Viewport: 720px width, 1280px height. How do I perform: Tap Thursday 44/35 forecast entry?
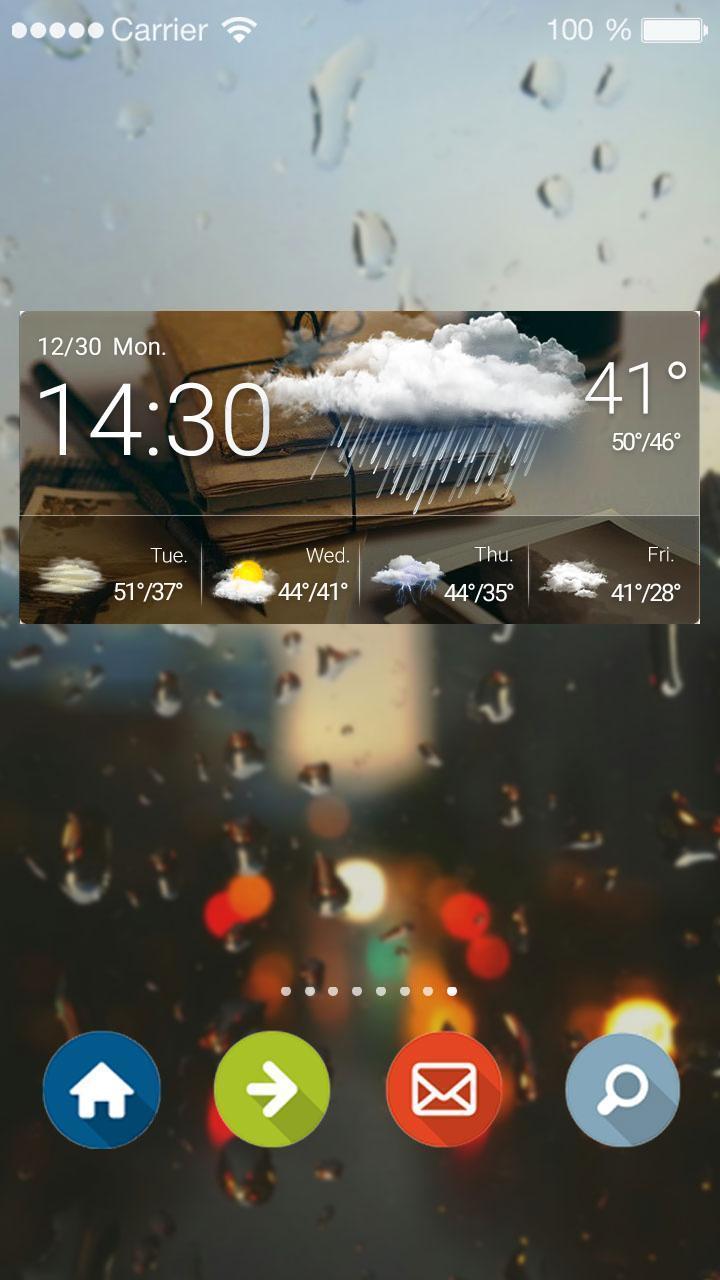(478, 590)
